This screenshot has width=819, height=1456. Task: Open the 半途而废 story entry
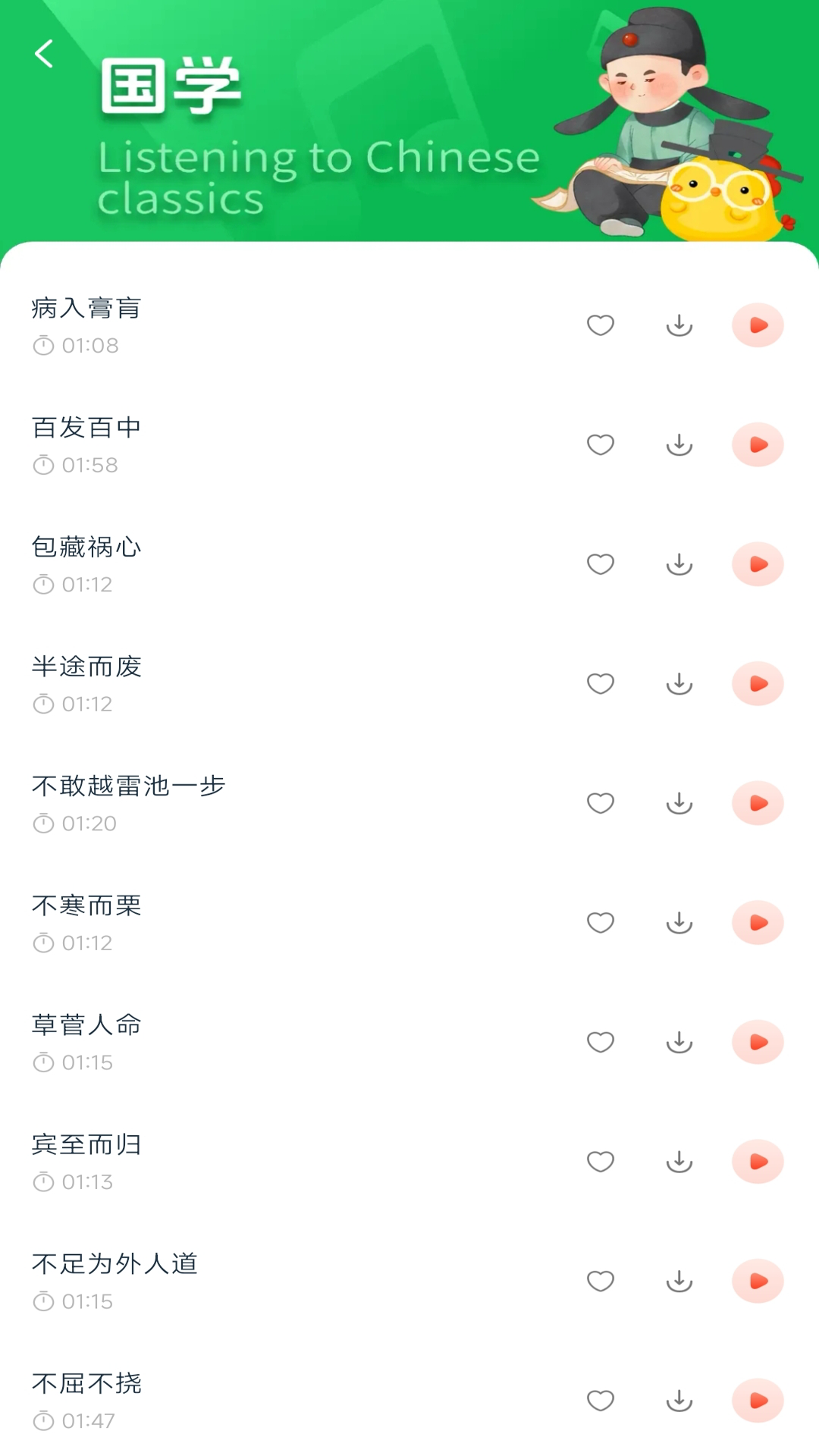click(85, 667)
